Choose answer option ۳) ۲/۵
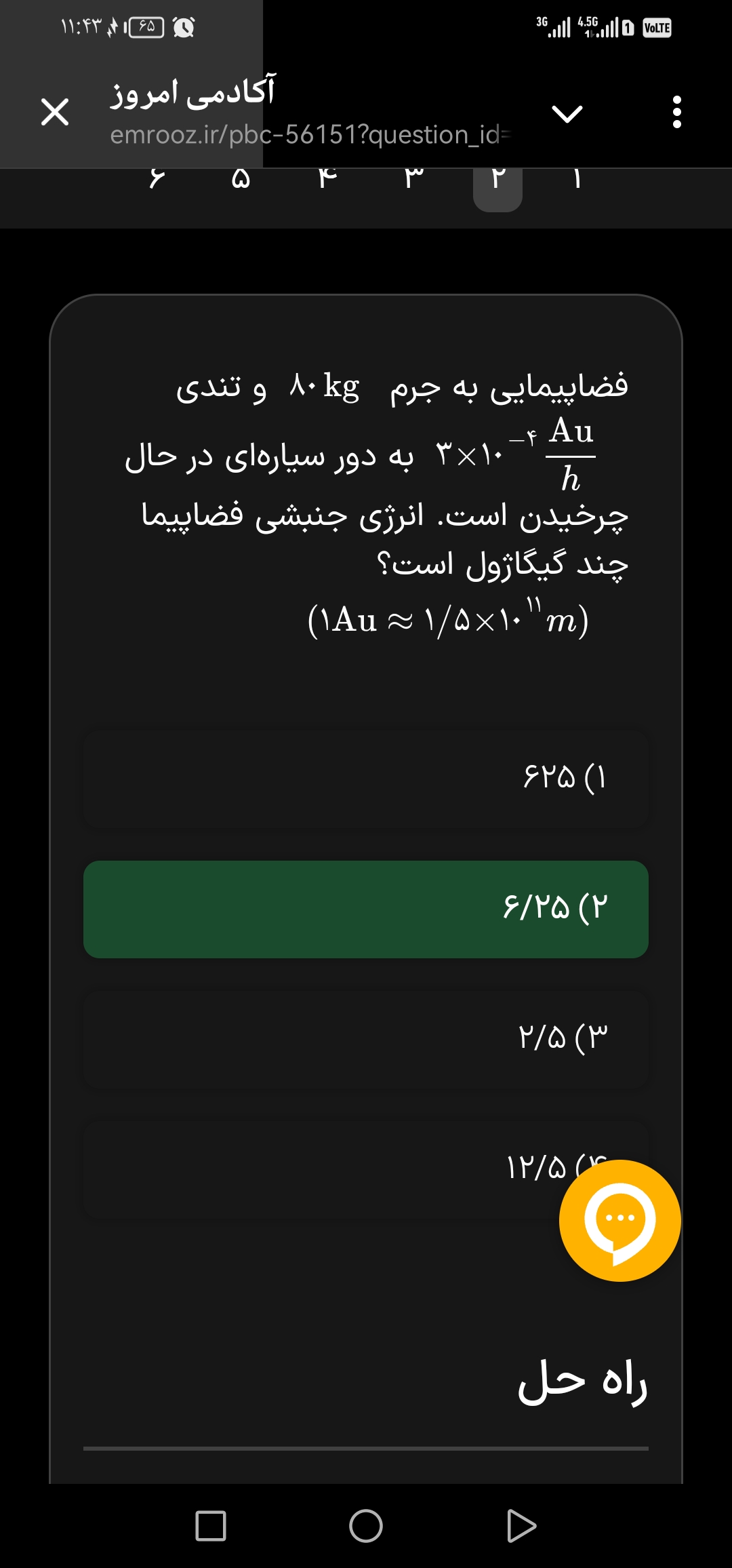Image resolution: width=732 pixels, height=1568 pixels. coord(366,1038)
